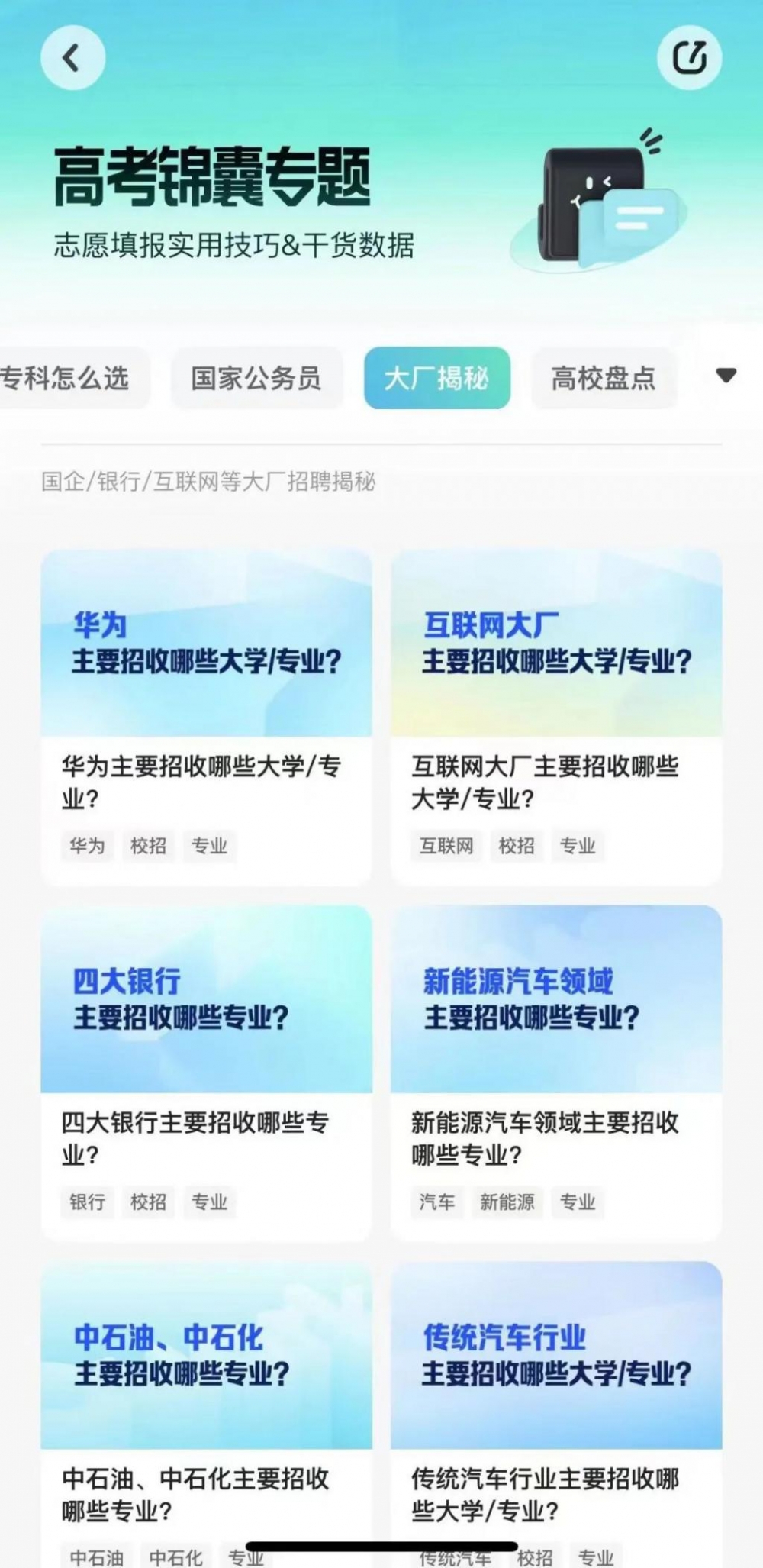This screenshot has height=1568, width=763.
Task: Select the currently active 大厂揭秘 tab
Action: (437, 377)
